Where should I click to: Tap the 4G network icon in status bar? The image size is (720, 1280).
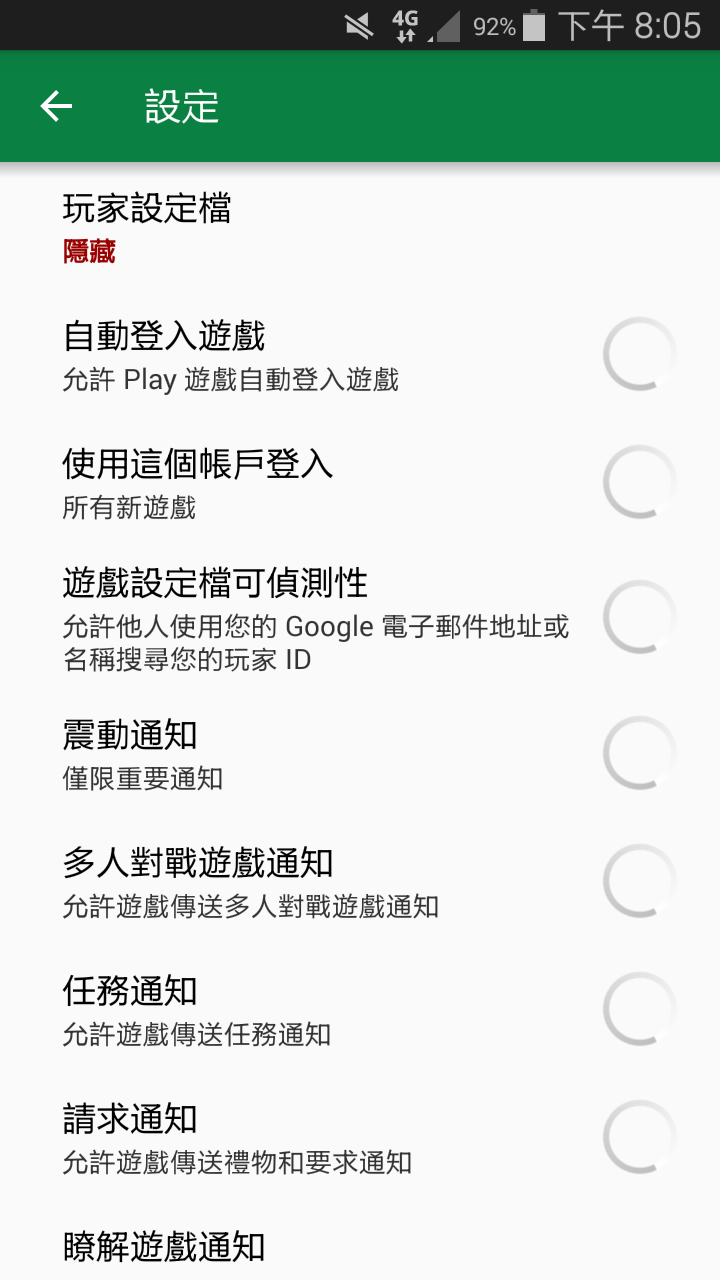(404, 24)
